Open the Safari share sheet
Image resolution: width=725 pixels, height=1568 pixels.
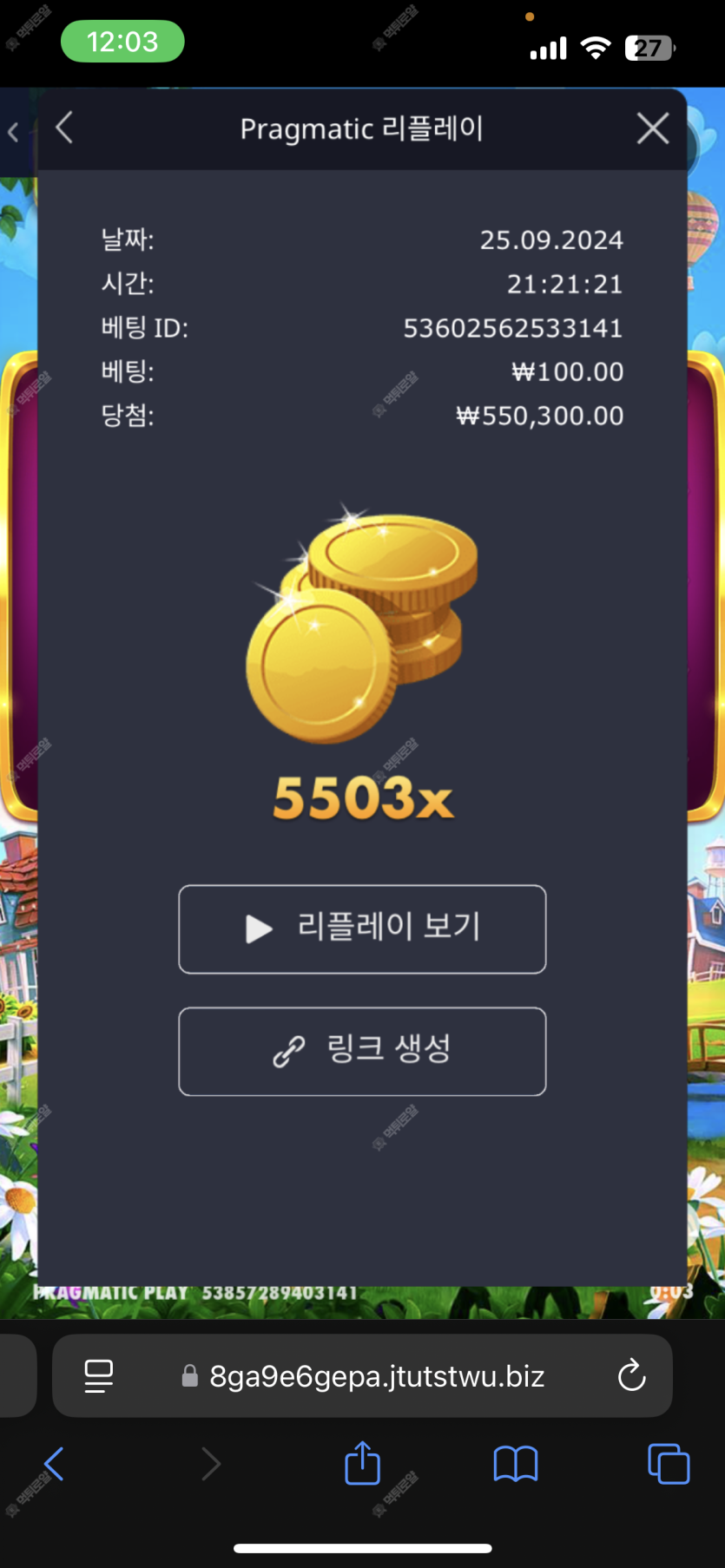pos(362,1464)
